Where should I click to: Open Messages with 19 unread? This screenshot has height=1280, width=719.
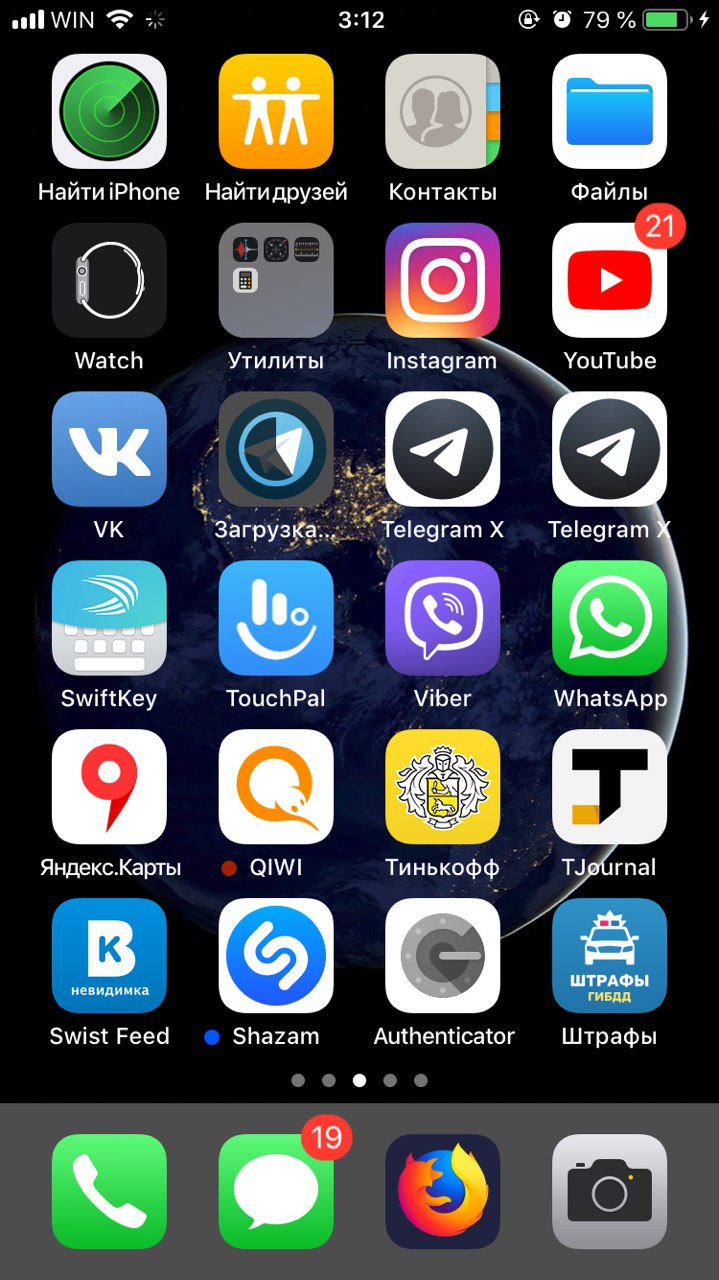click(x=276, y=1191)
